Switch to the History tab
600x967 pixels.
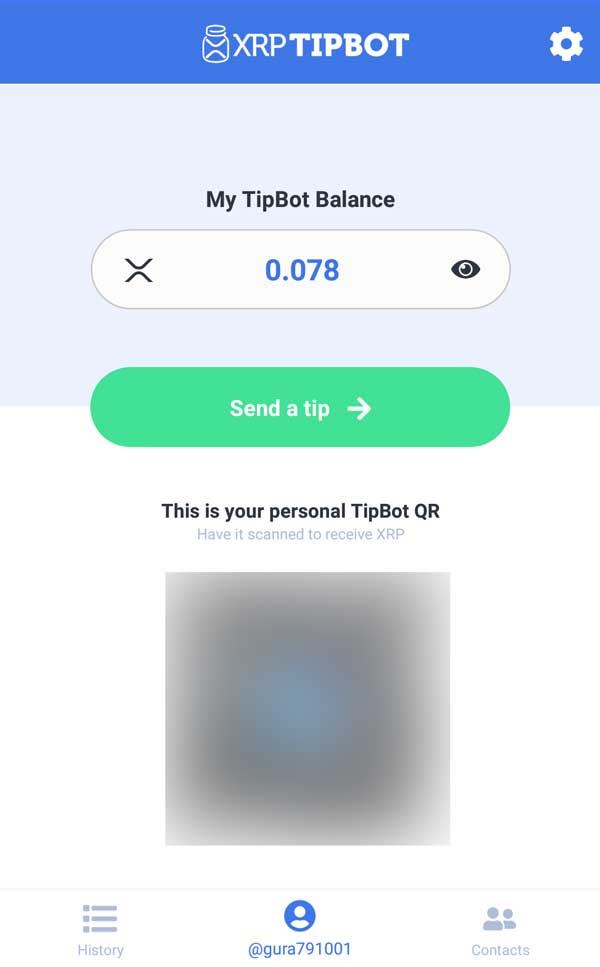100,929
